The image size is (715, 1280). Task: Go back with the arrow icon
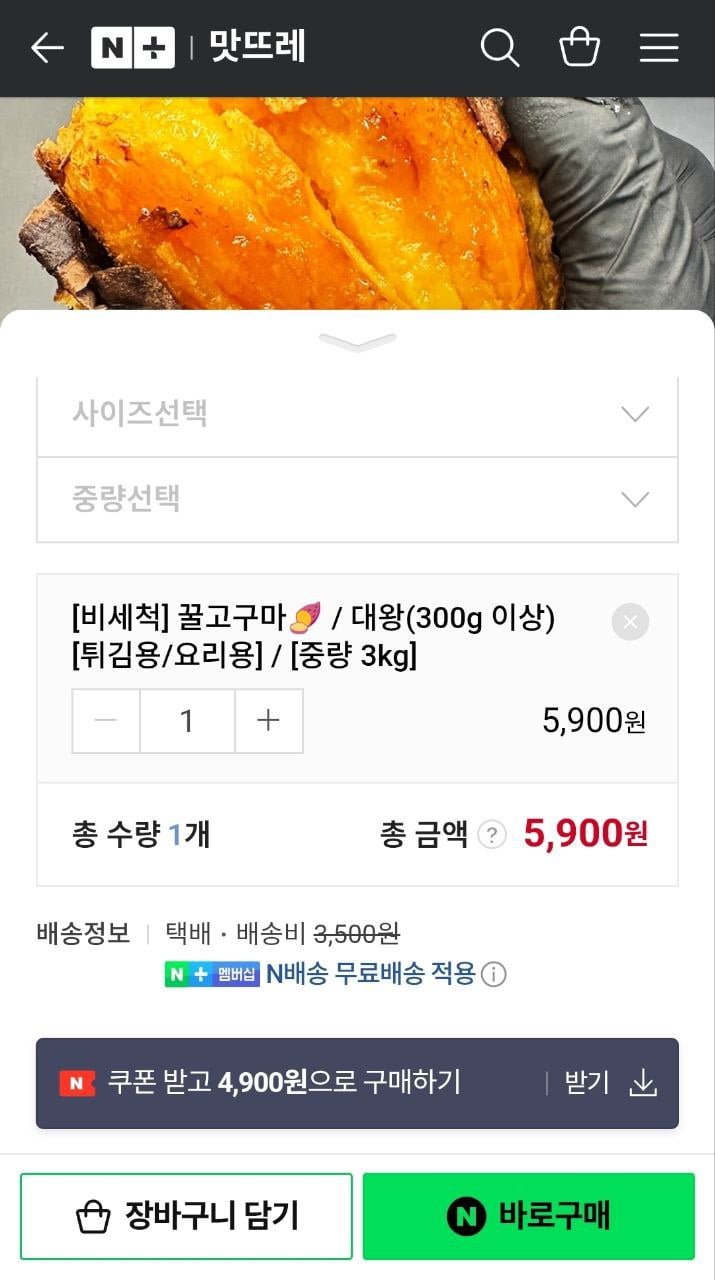point(47,48)
